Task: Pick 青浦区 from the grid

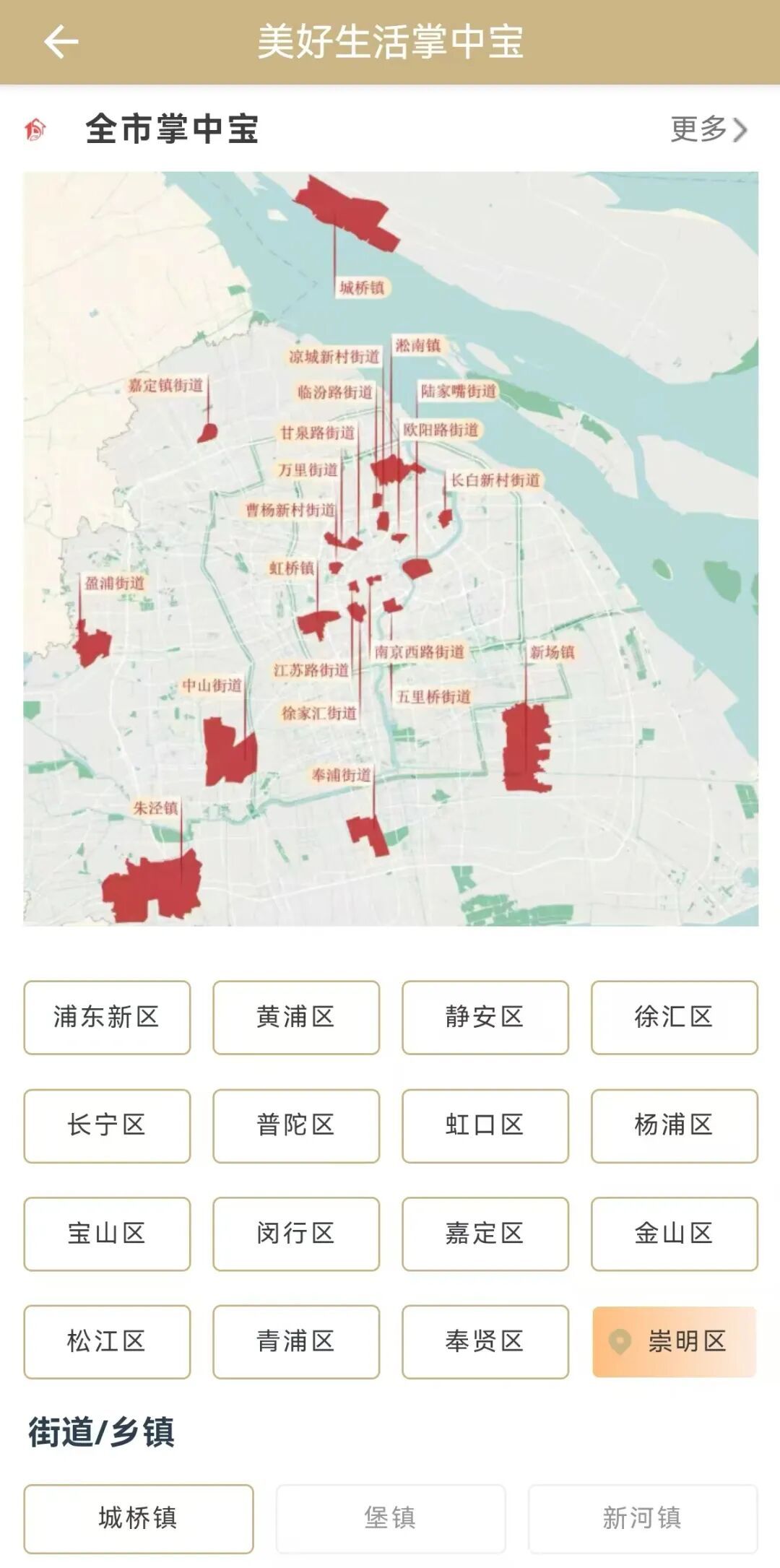Action: click(296, 1341)
